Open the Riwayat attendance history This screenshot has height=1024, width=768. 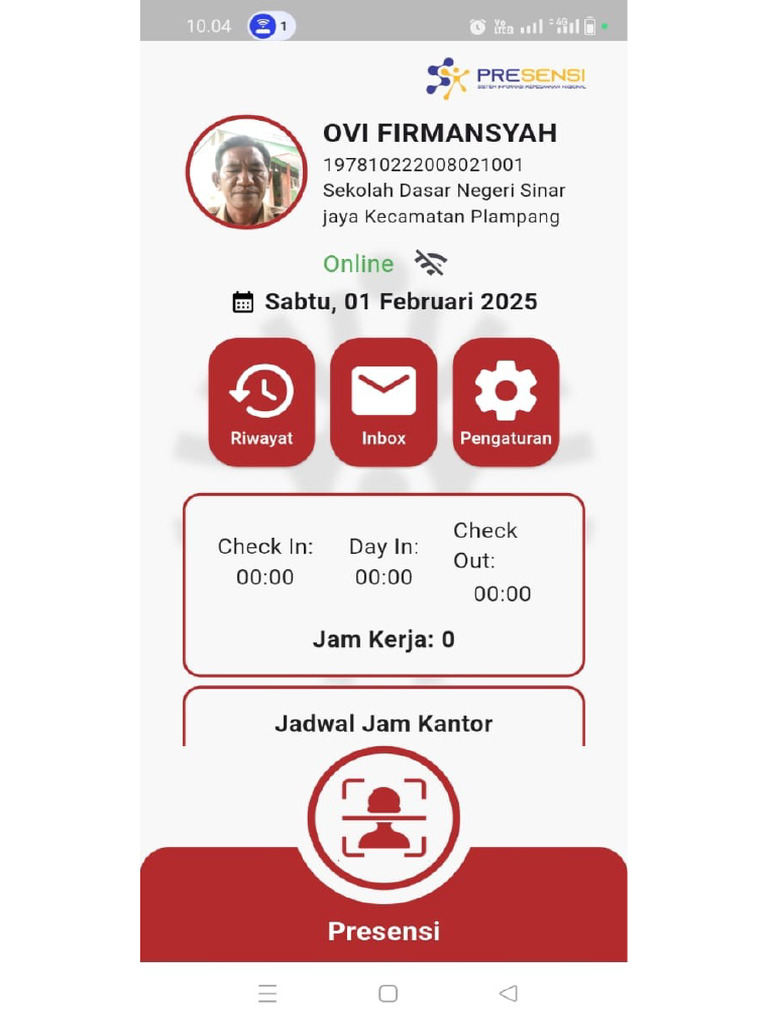tap(261, 401)
